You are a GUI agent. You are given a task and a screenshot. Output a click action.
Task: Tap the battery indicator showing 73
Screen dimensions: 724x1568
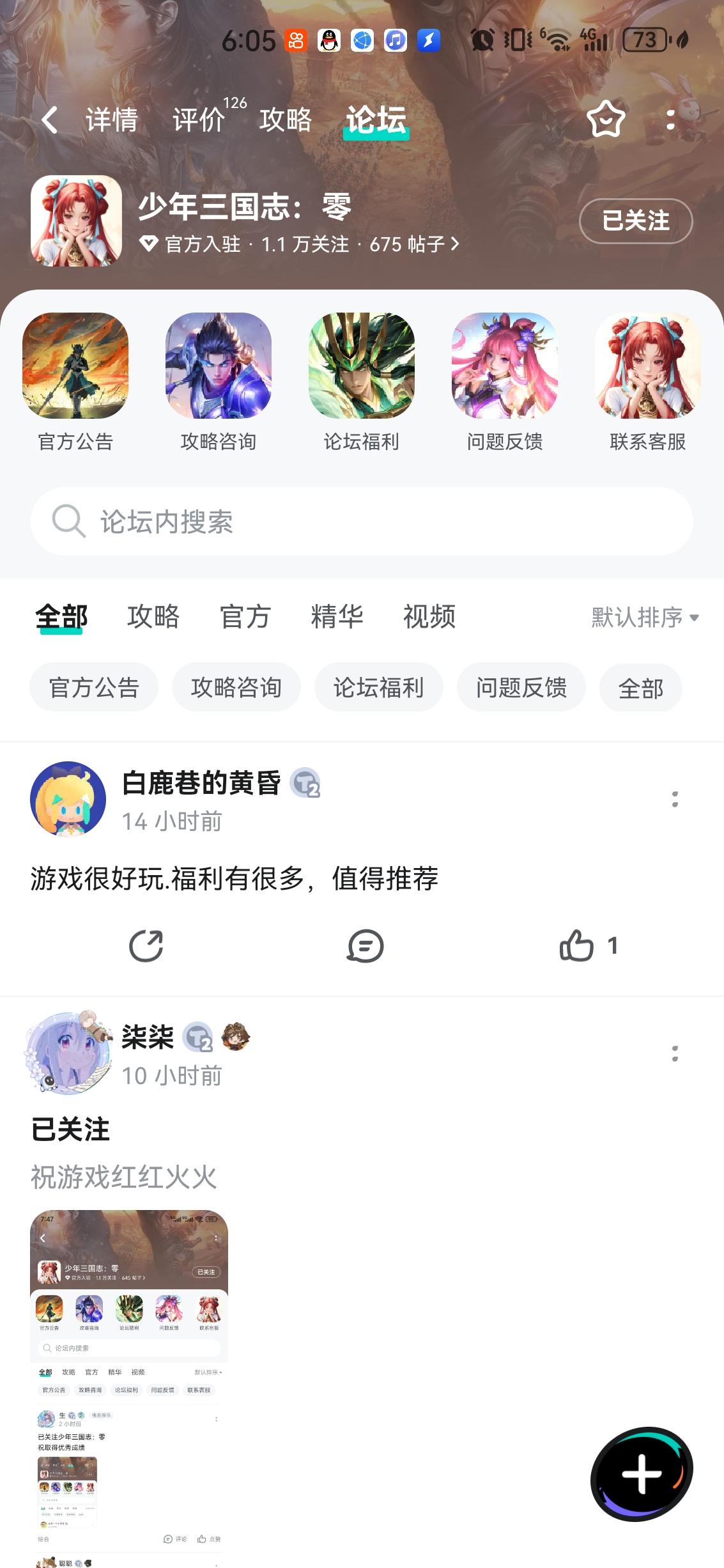pos(646,40)
